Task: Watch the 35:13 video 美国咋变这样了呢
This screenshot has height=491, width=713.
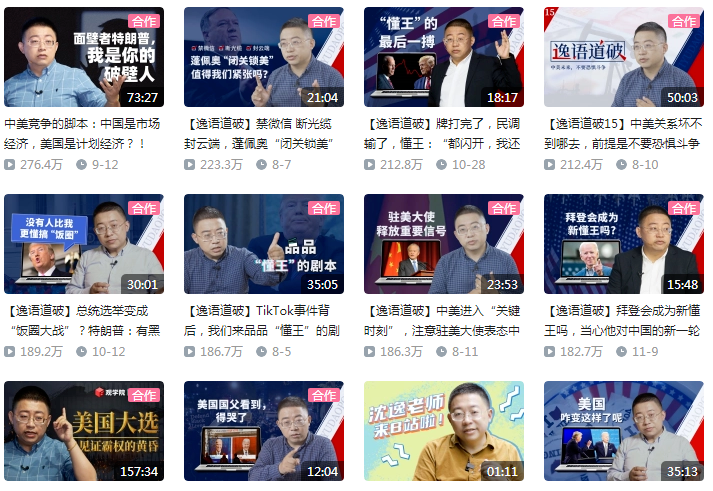Action: click(x=623, y=428)
